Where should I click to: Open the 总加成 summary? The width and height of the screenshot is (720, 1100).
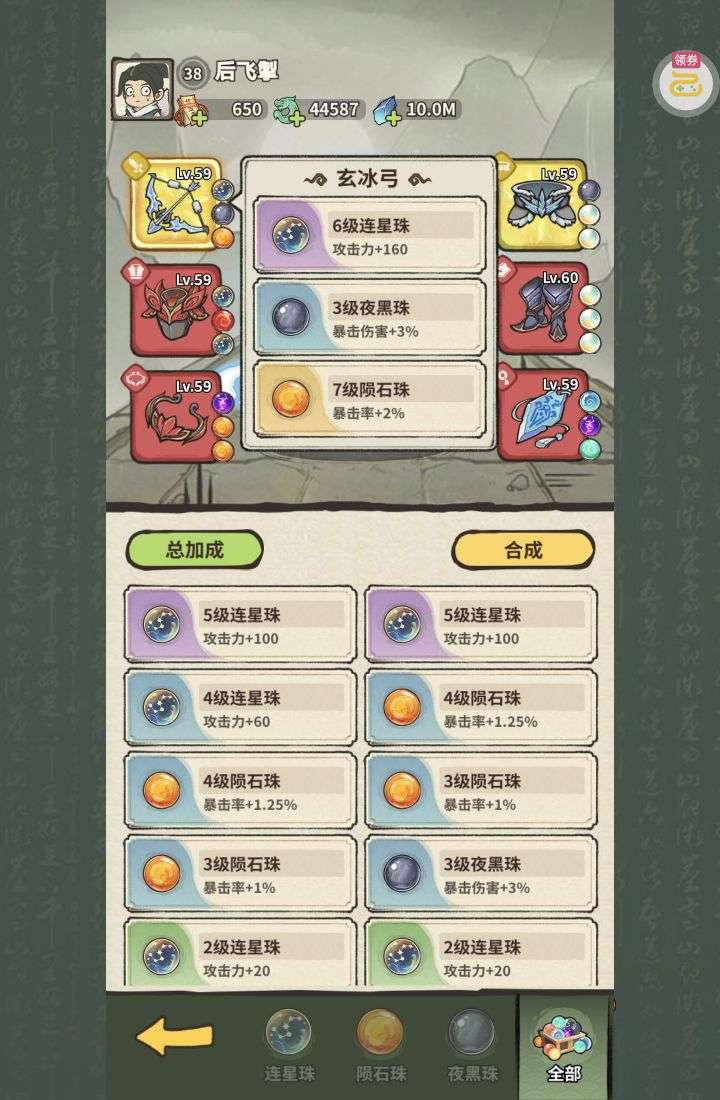194,550
